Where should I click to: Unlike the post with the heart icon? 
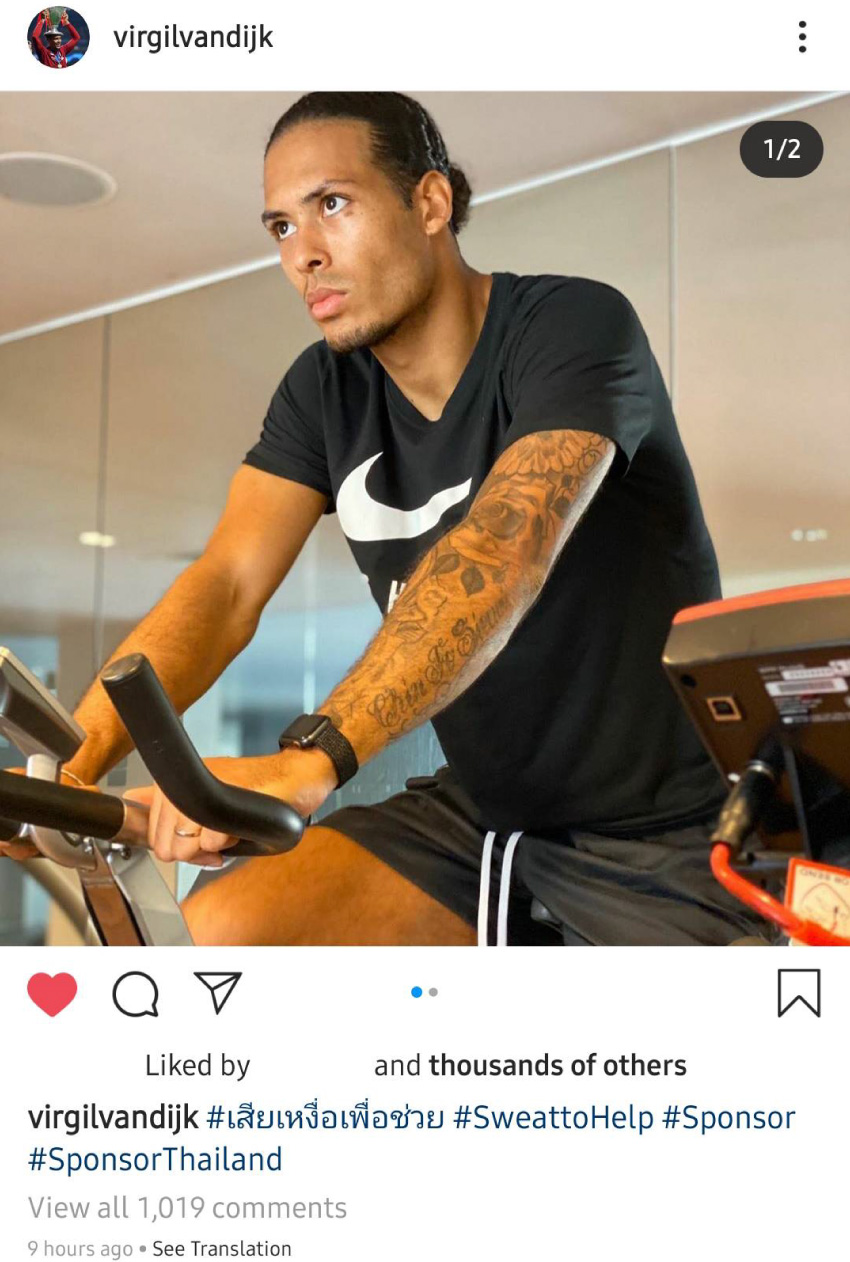click(x=52, y=994)
